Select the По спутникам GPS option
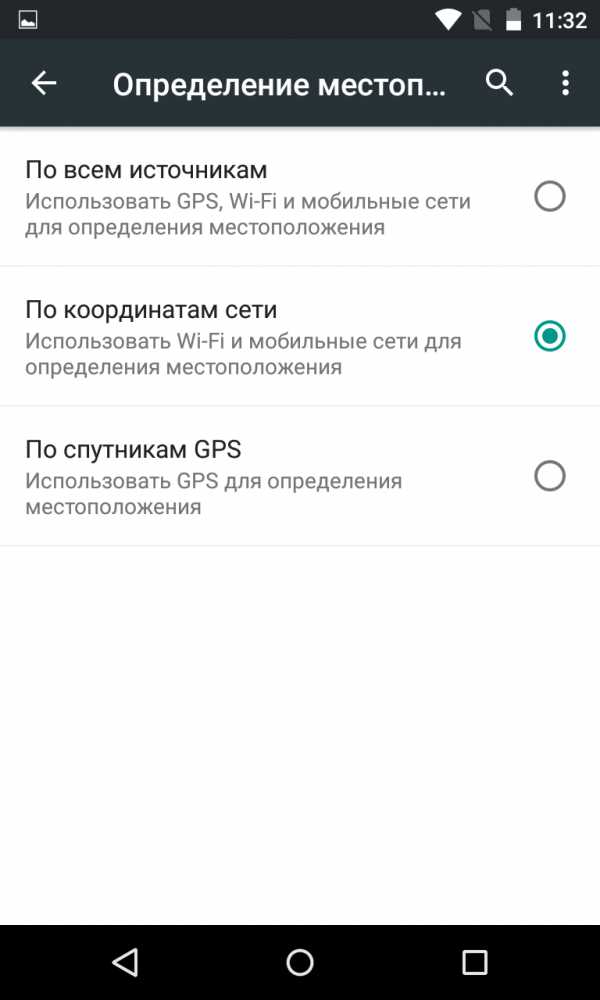The width and height of the screenshot is (600, 1000). point(300,476)
